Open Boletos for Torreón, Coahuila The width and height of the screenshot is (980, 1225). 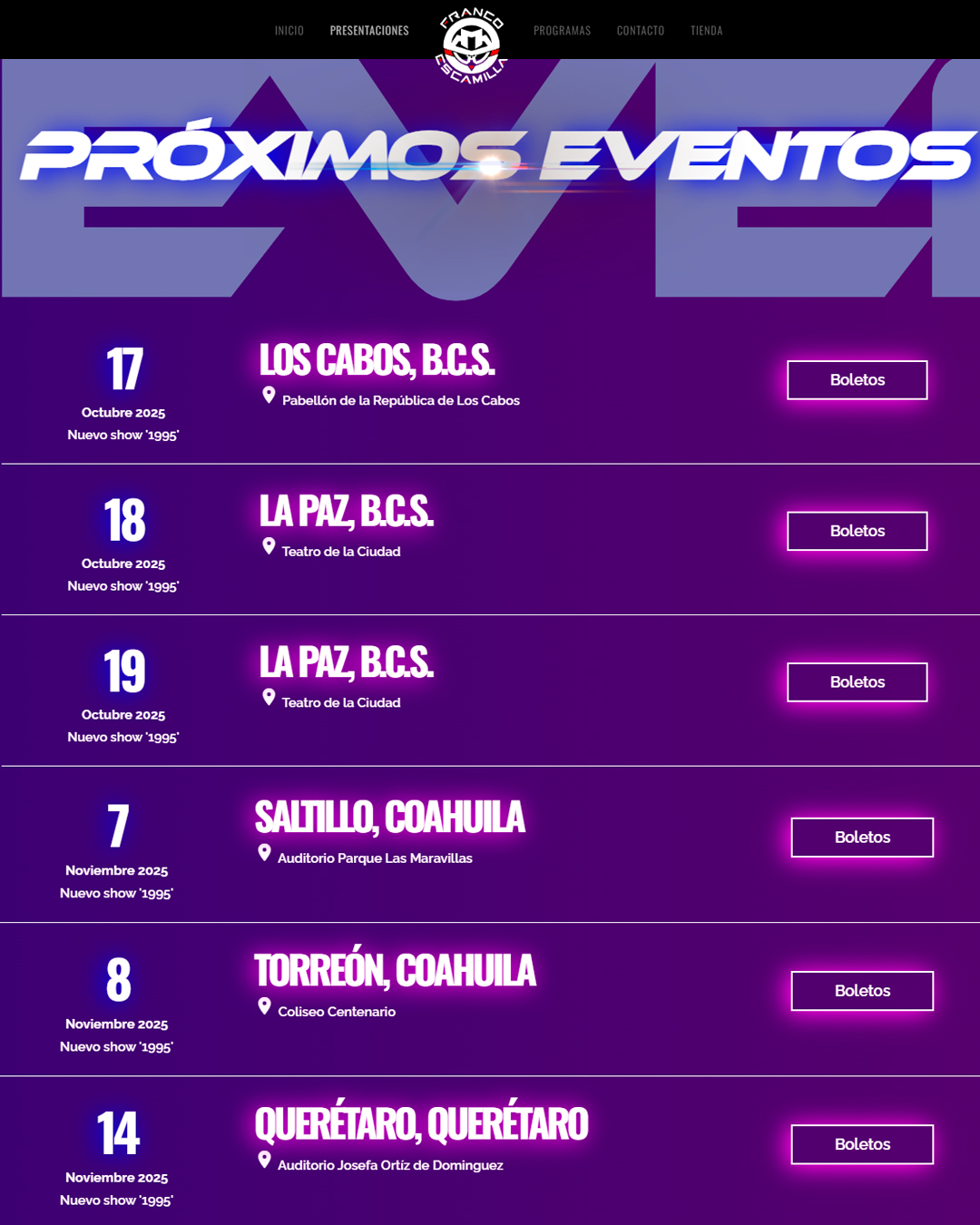tap(862, 991)
